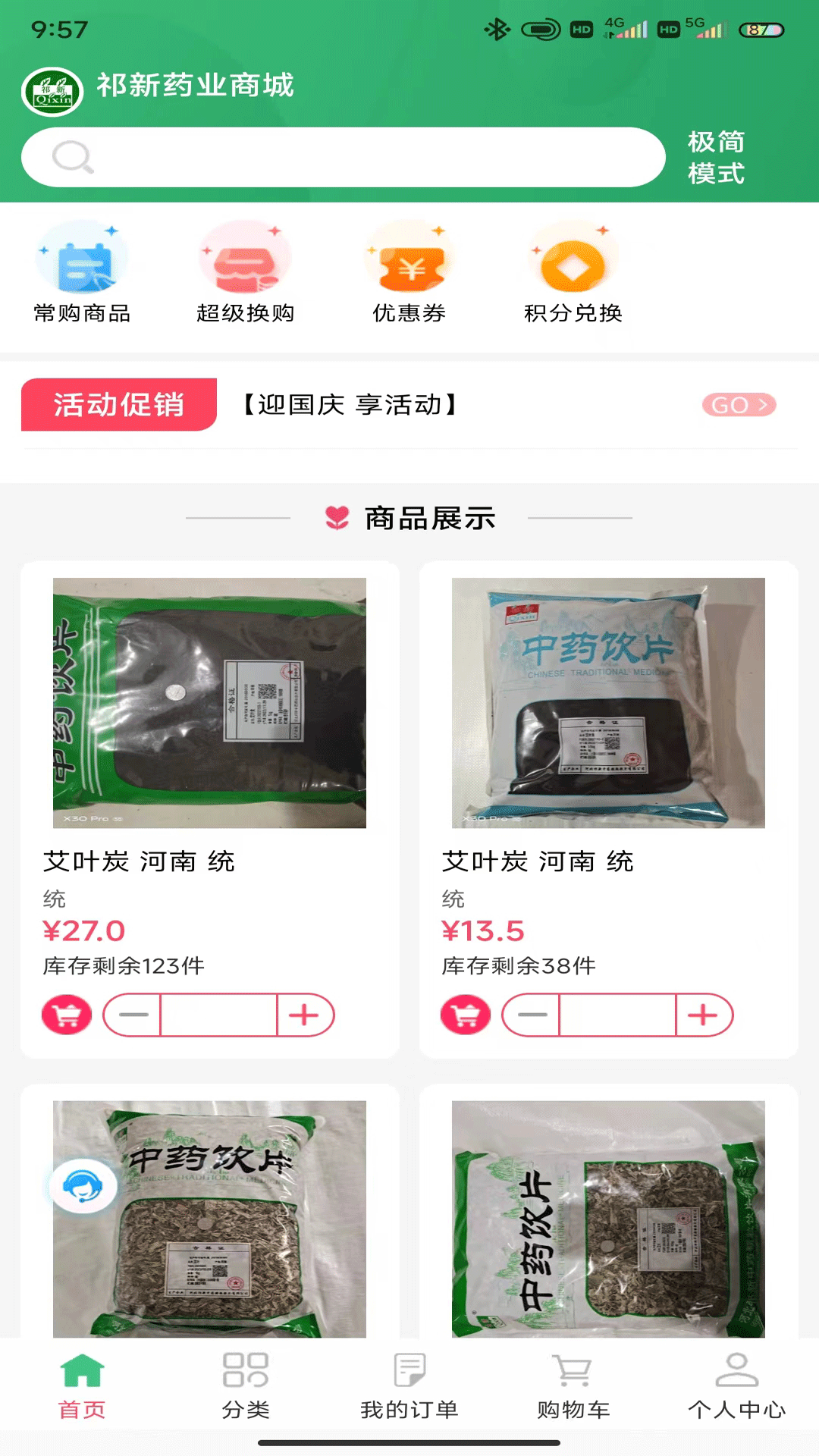Open the ¥13.5 艾叶炭 product card
The image size is (819, 1456).
pos(608,703)
